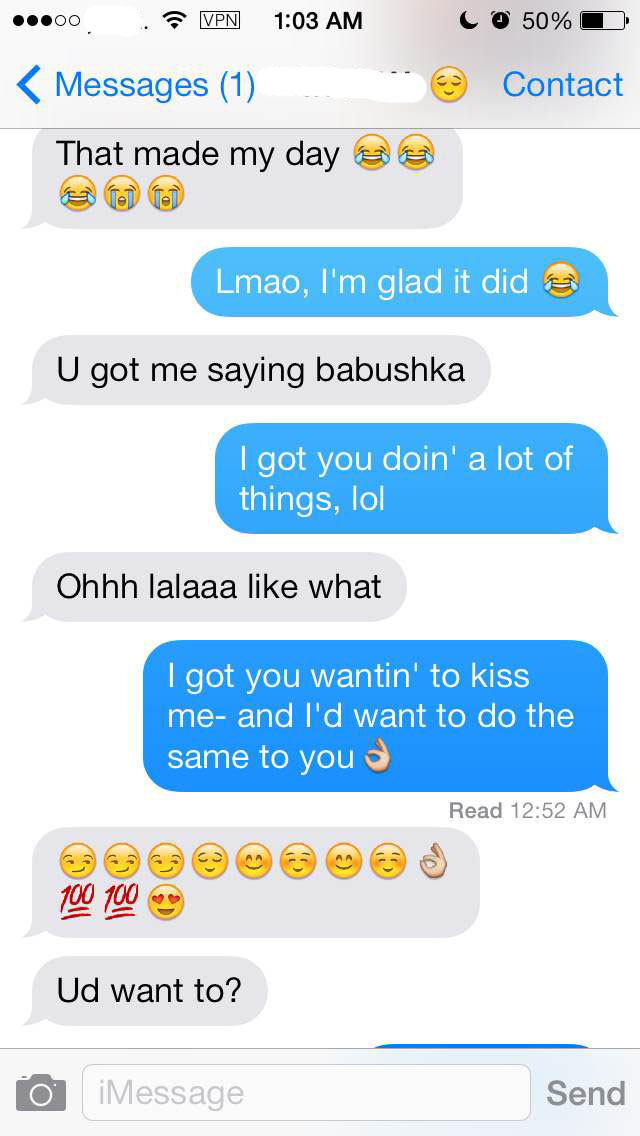Tap the Send button
640x1136 pixels.
[x=585, y=1092]
